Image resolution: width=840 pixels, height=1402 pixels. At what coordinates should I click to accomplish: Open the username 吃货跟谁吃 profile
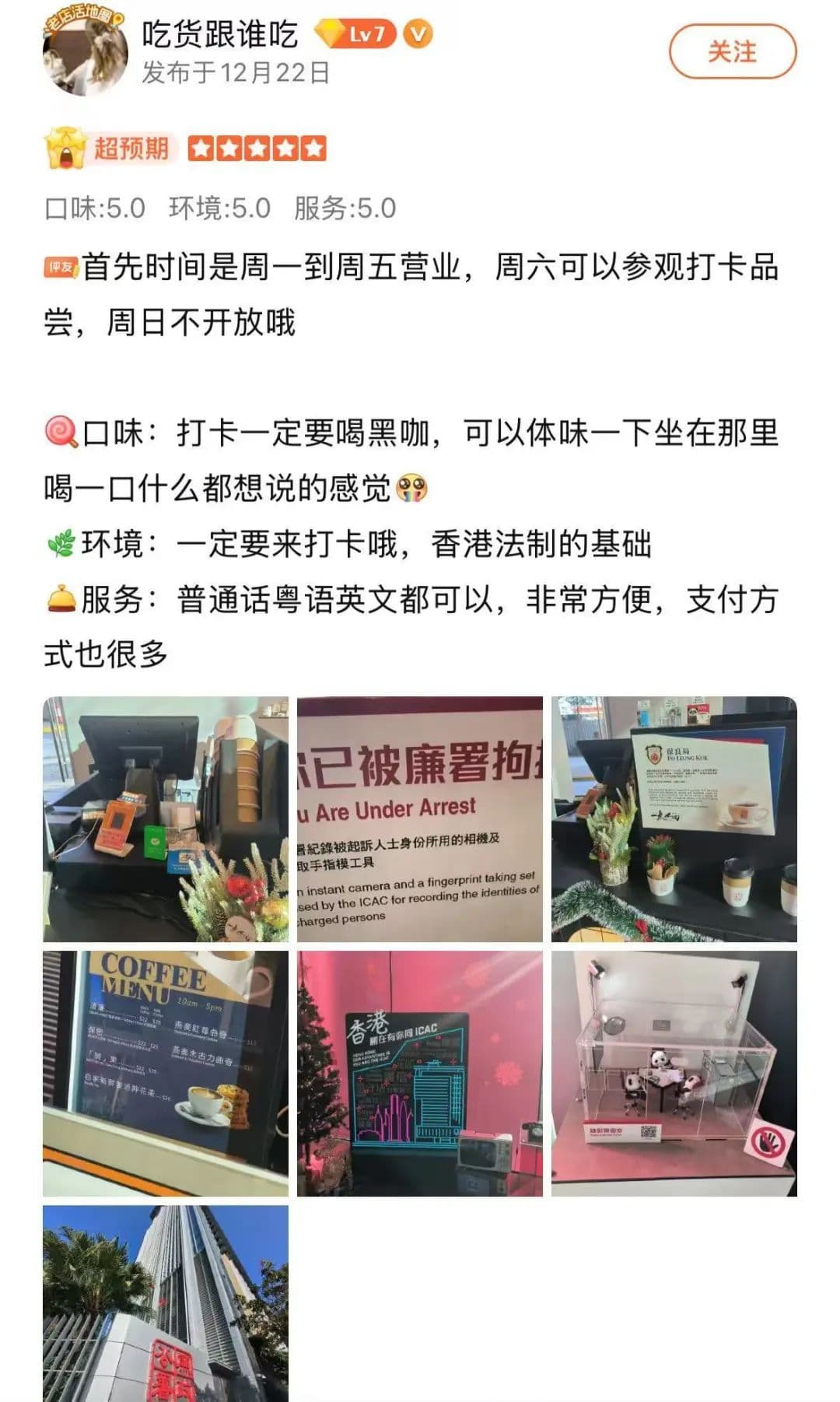[x=220, y=34]
